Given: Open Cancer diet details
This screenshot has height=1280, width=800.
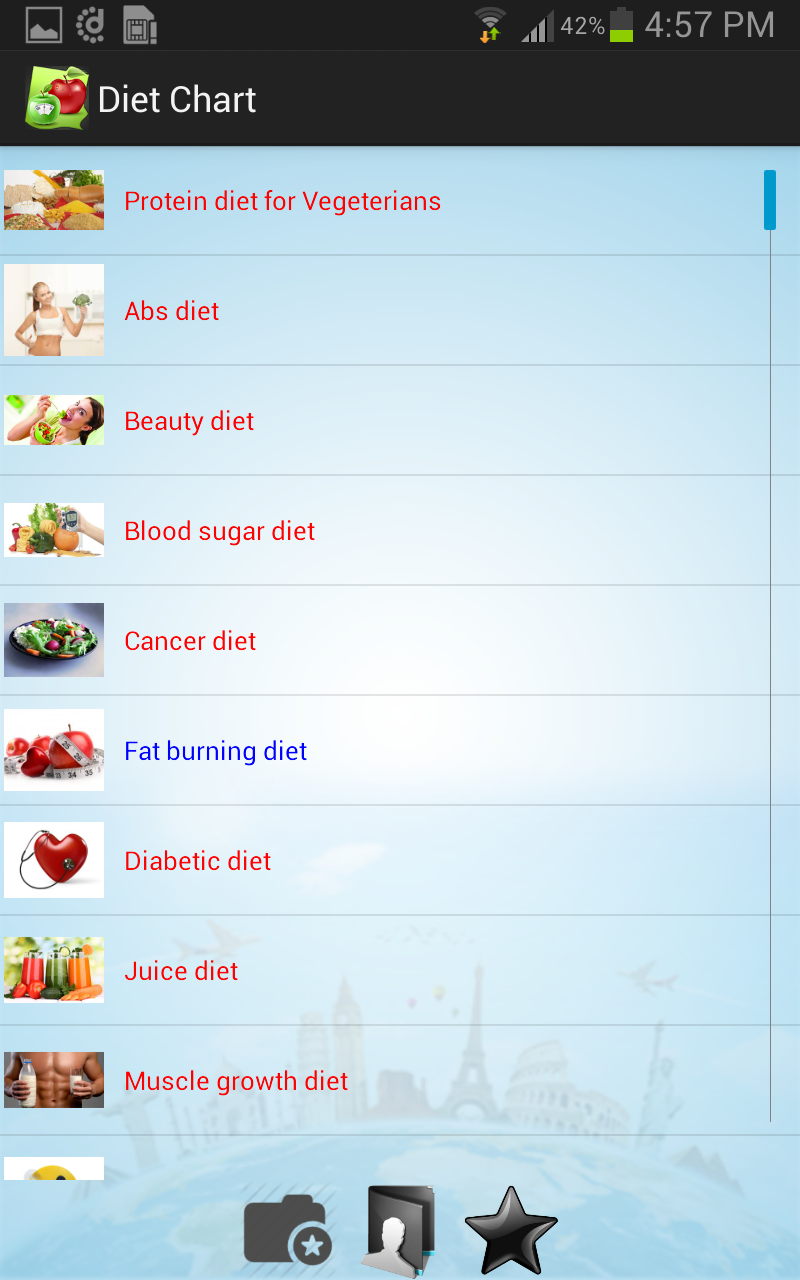Looking at the screenshot, I should click(x=190, y=641).
